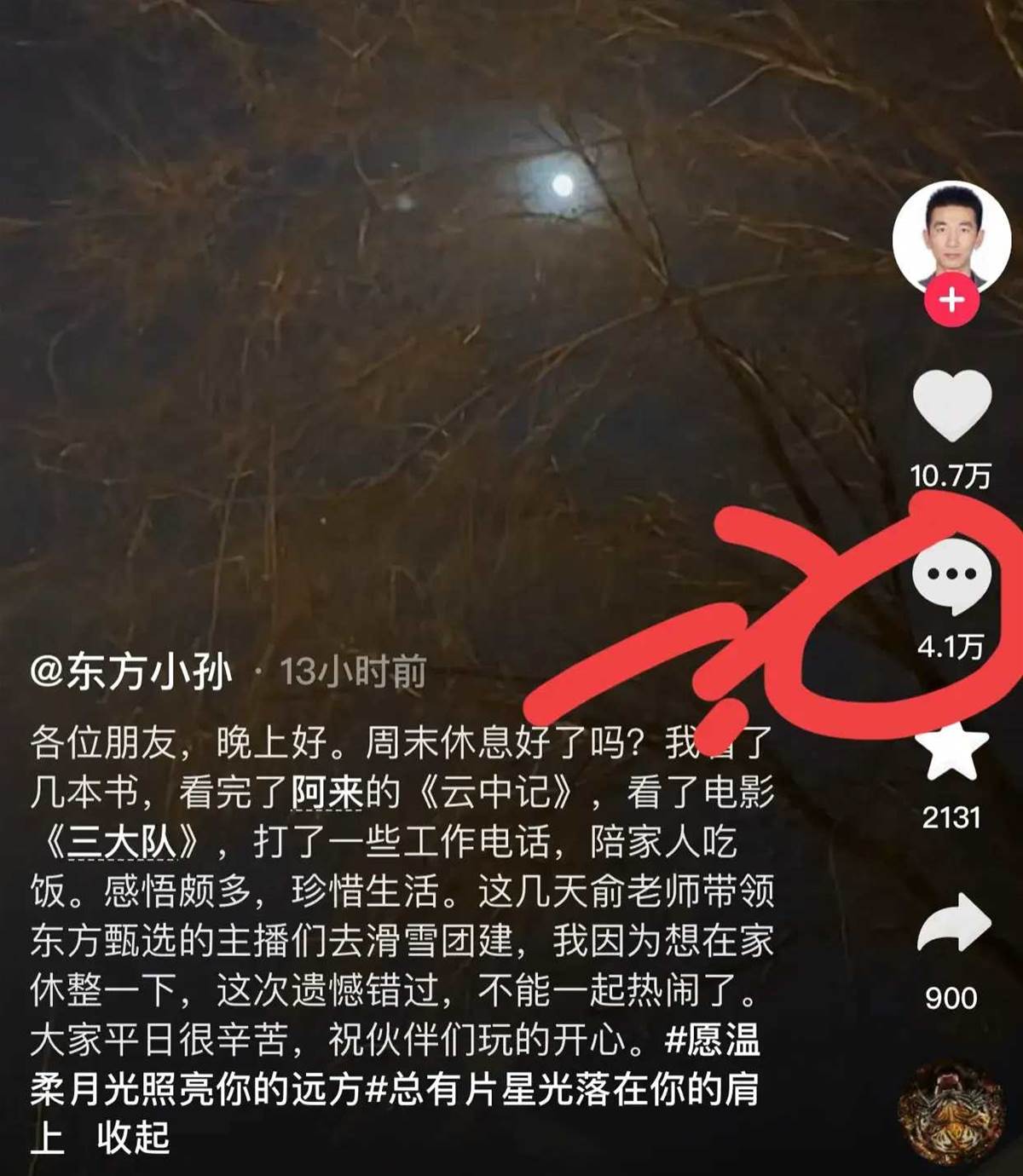Add the video to favorites with the star
Viewport: 1023px width, 1176px height.
coord(951,752)
